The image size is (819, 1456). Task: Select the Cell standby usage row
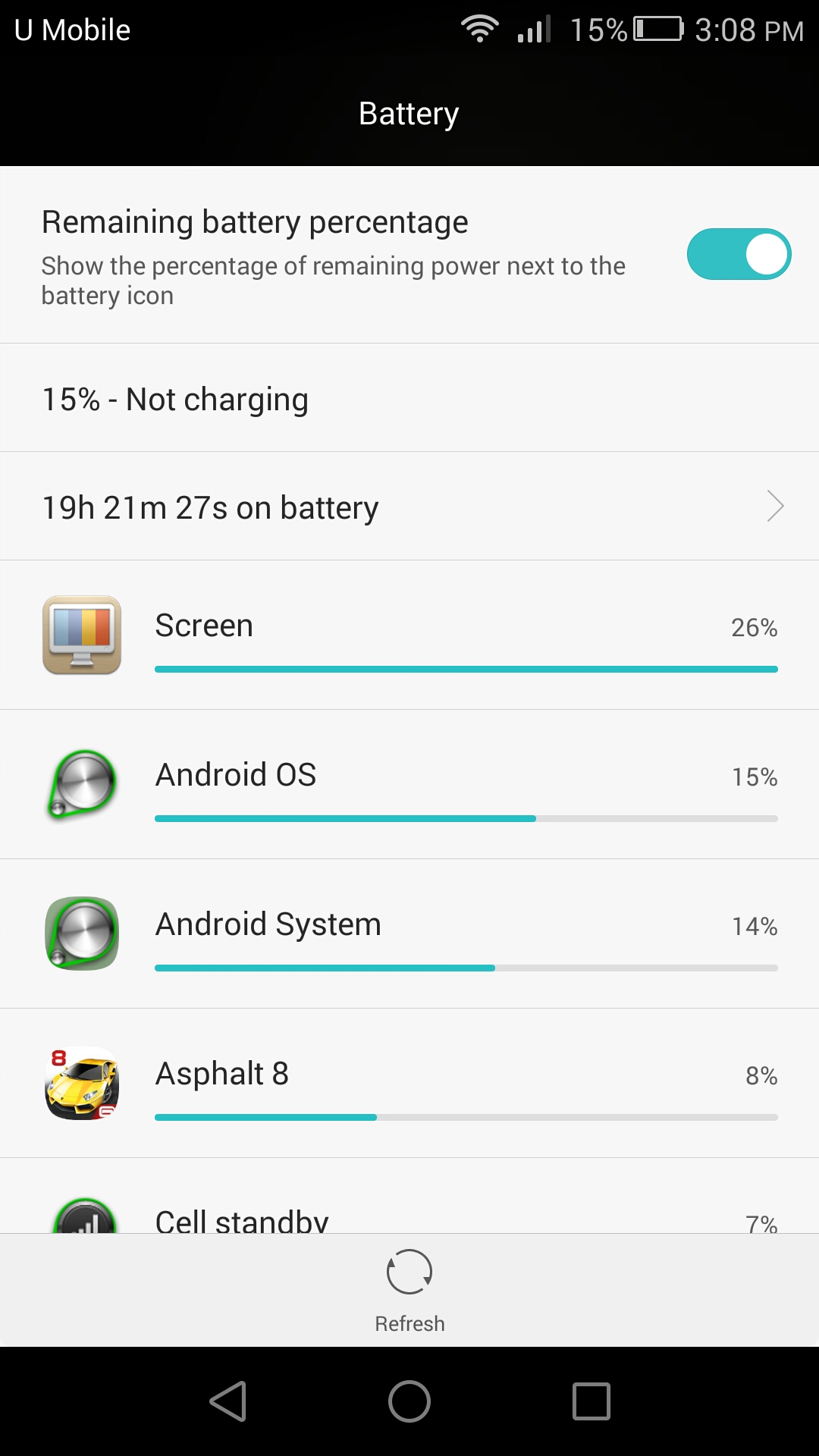[409, 1196]
